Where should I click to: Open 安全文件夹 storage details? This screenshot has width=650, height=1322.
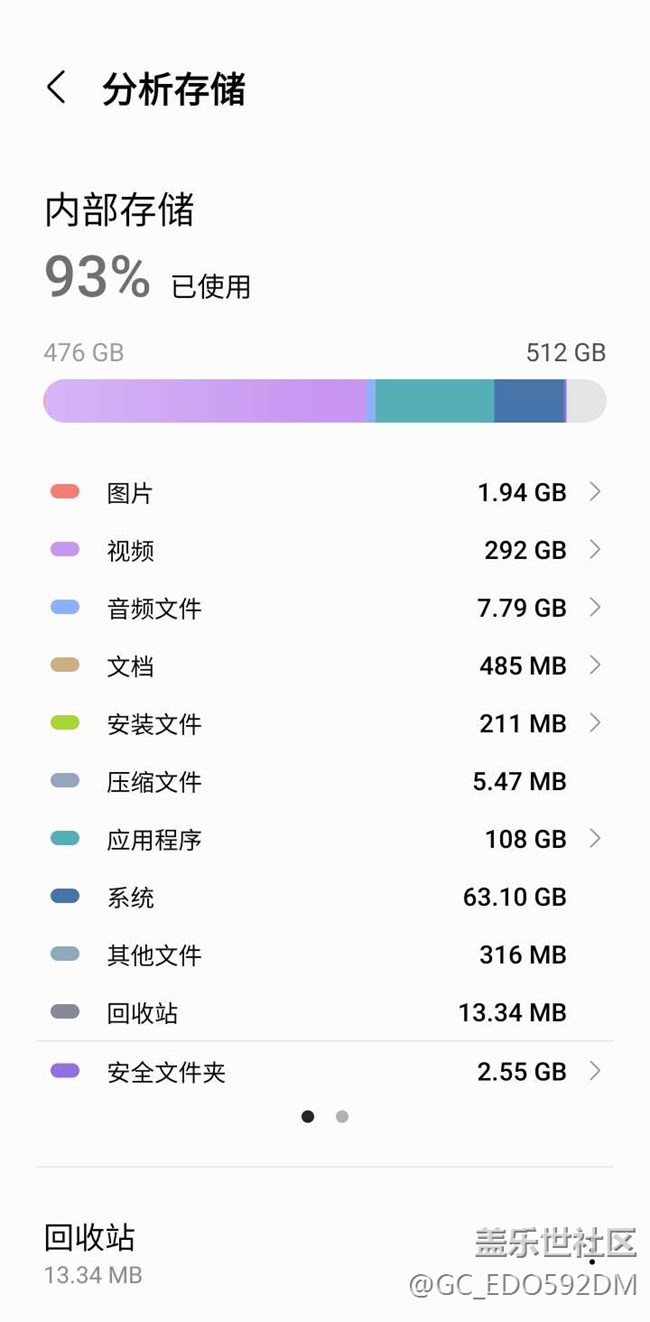pyautogui.click(x=325, y=1072)
